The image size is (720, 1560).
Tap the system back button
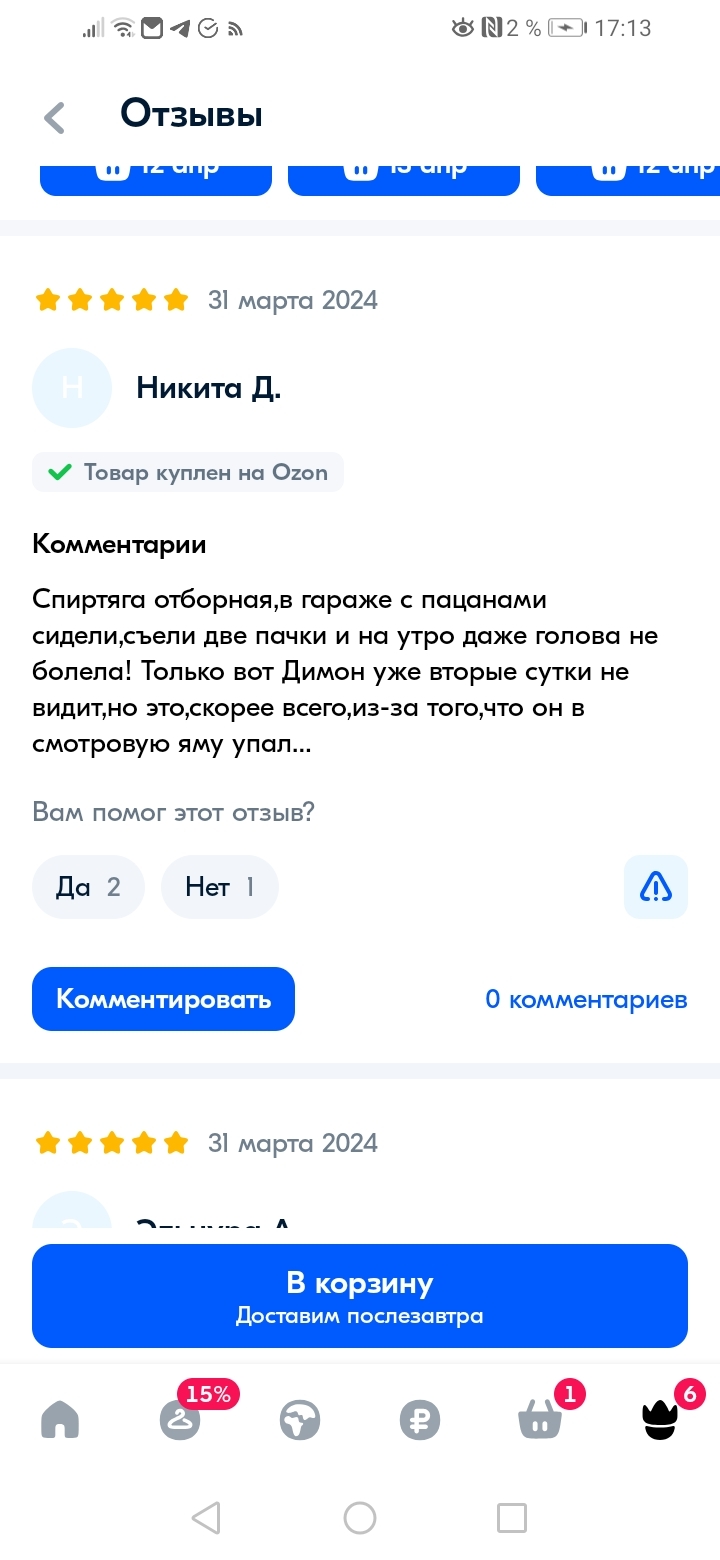206,1518
